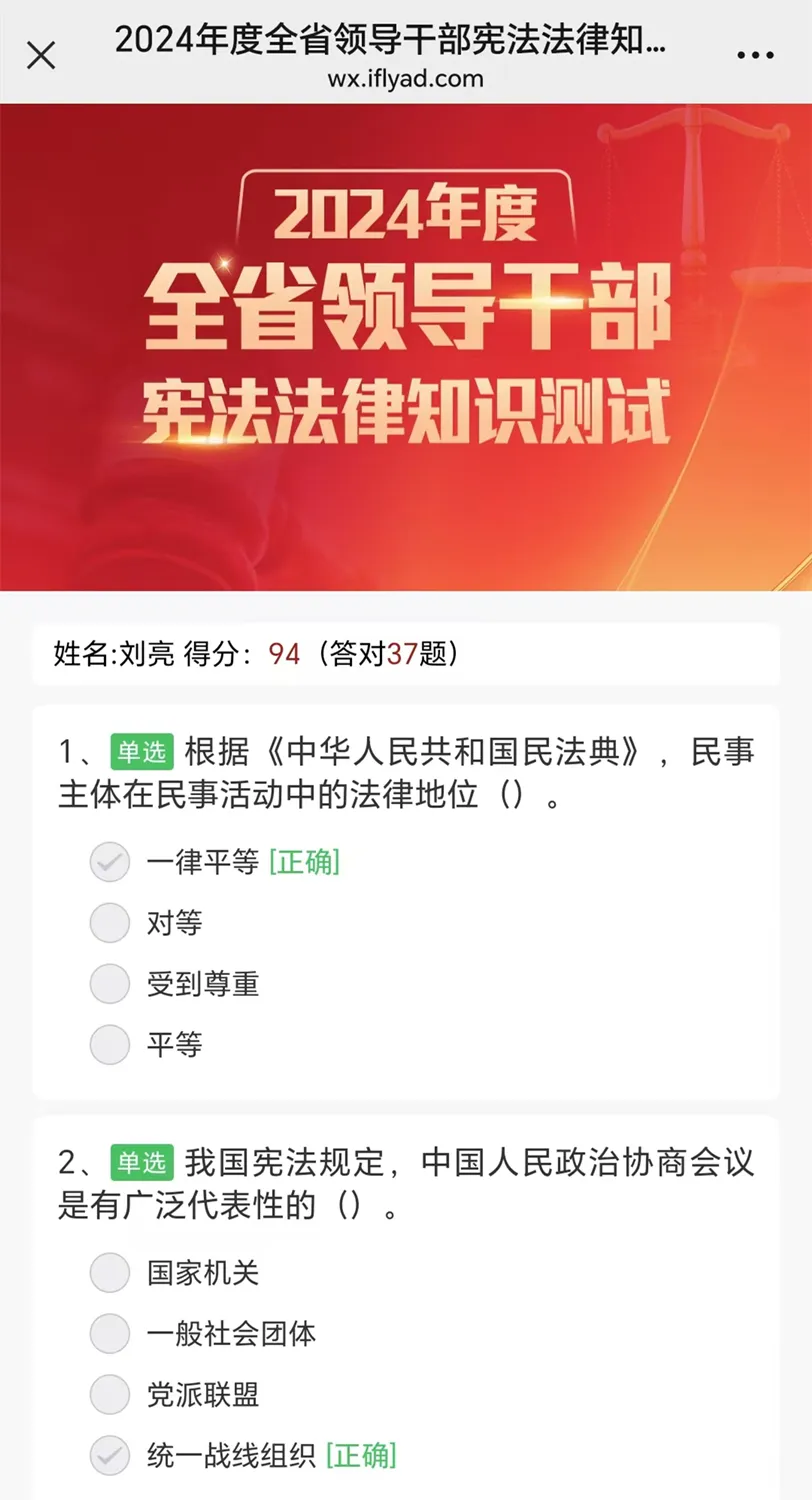Select the 一律平等 option in question 1
The height and width of the screenshot is (1500, 812).
pos(110,862)
